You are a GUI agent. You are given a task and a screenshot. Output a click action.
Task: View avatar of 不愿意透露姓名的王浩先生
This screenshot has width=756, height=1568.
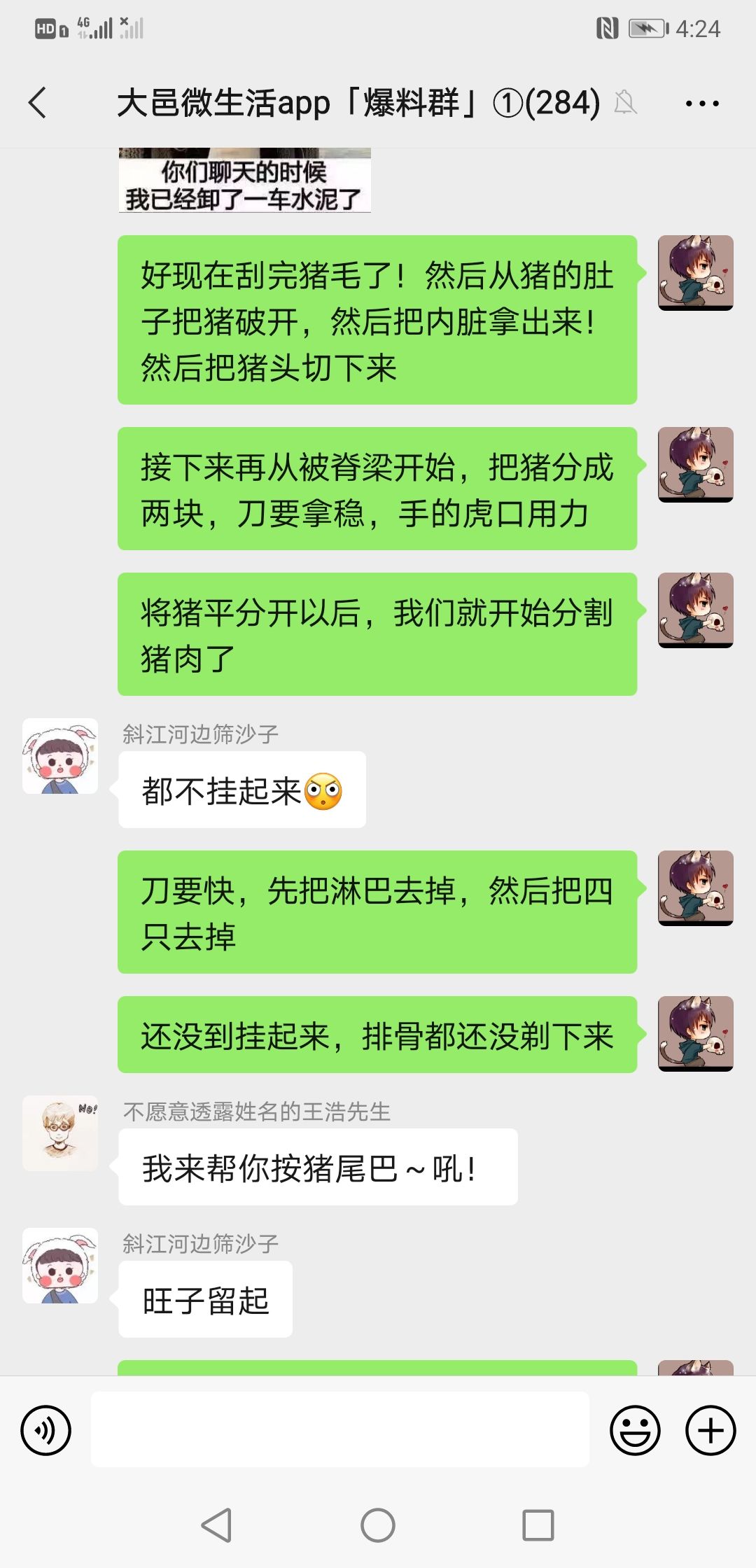pyautogui.click(x=60, y=1133)
